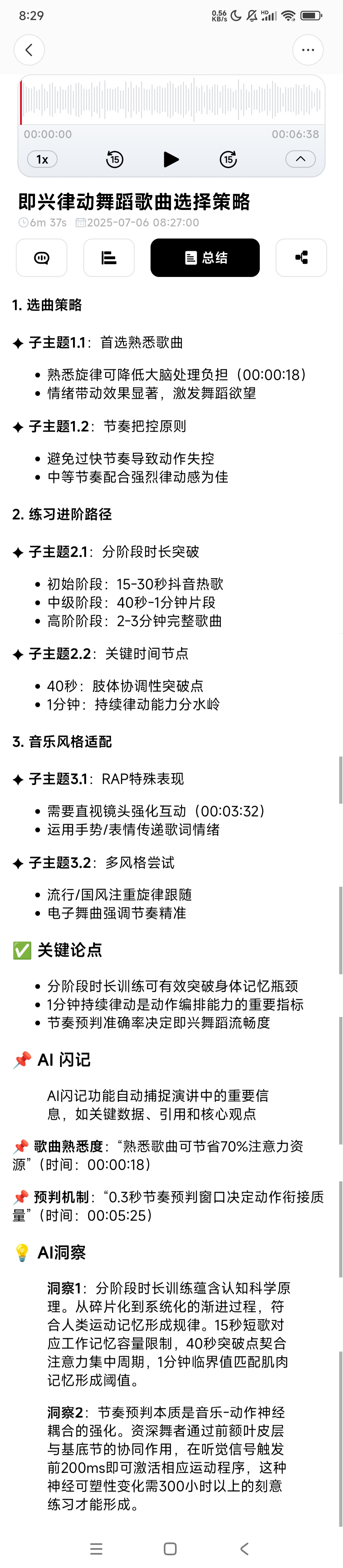Viewport: 343px width, 1568px height.
Task: Switch to the outline list tab
Action: (109, 258)
